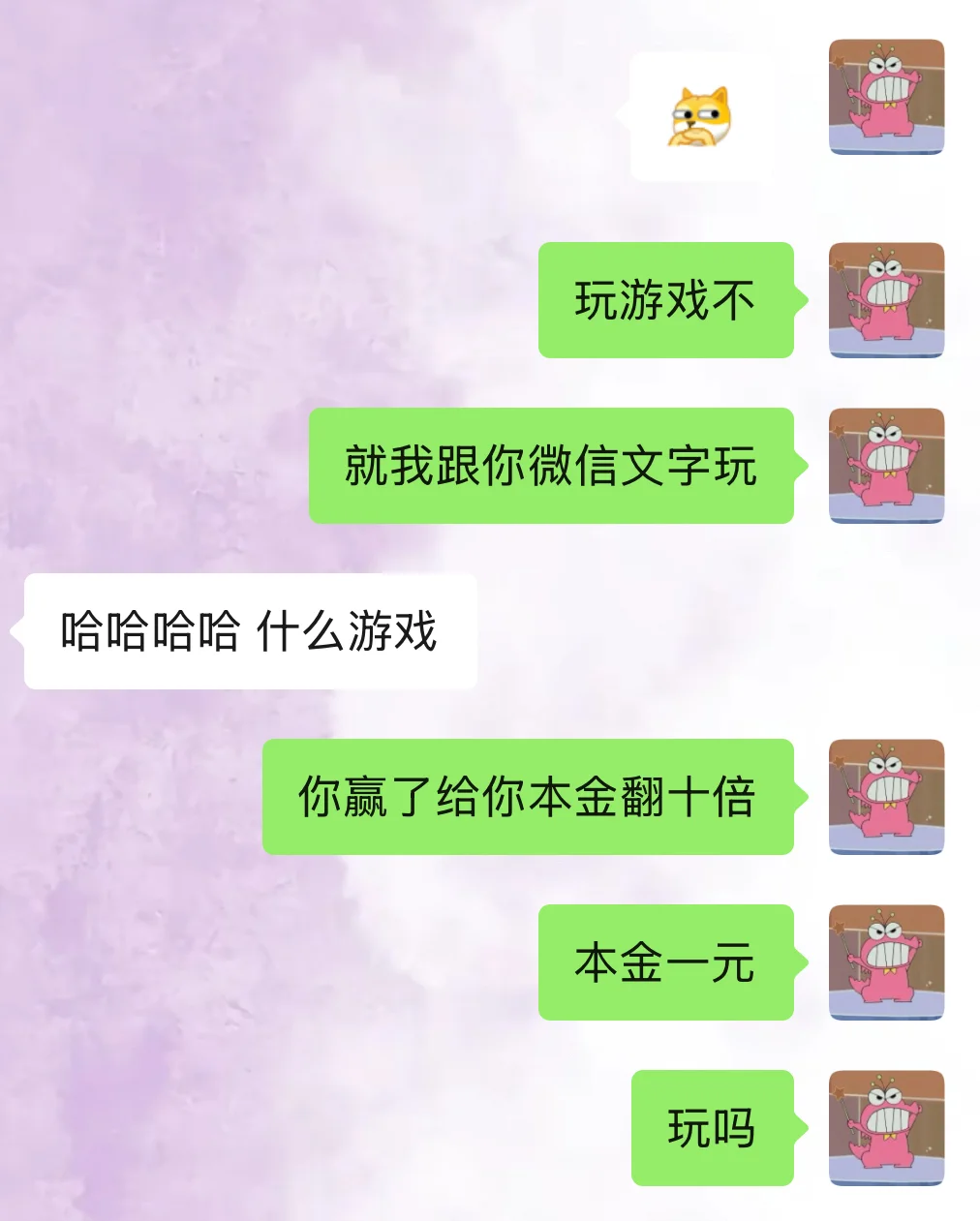Select the "玩游戏不" message bubble
Image resolution: width=980 pixels, height=1221 pixels.
(x=666, y=300)
